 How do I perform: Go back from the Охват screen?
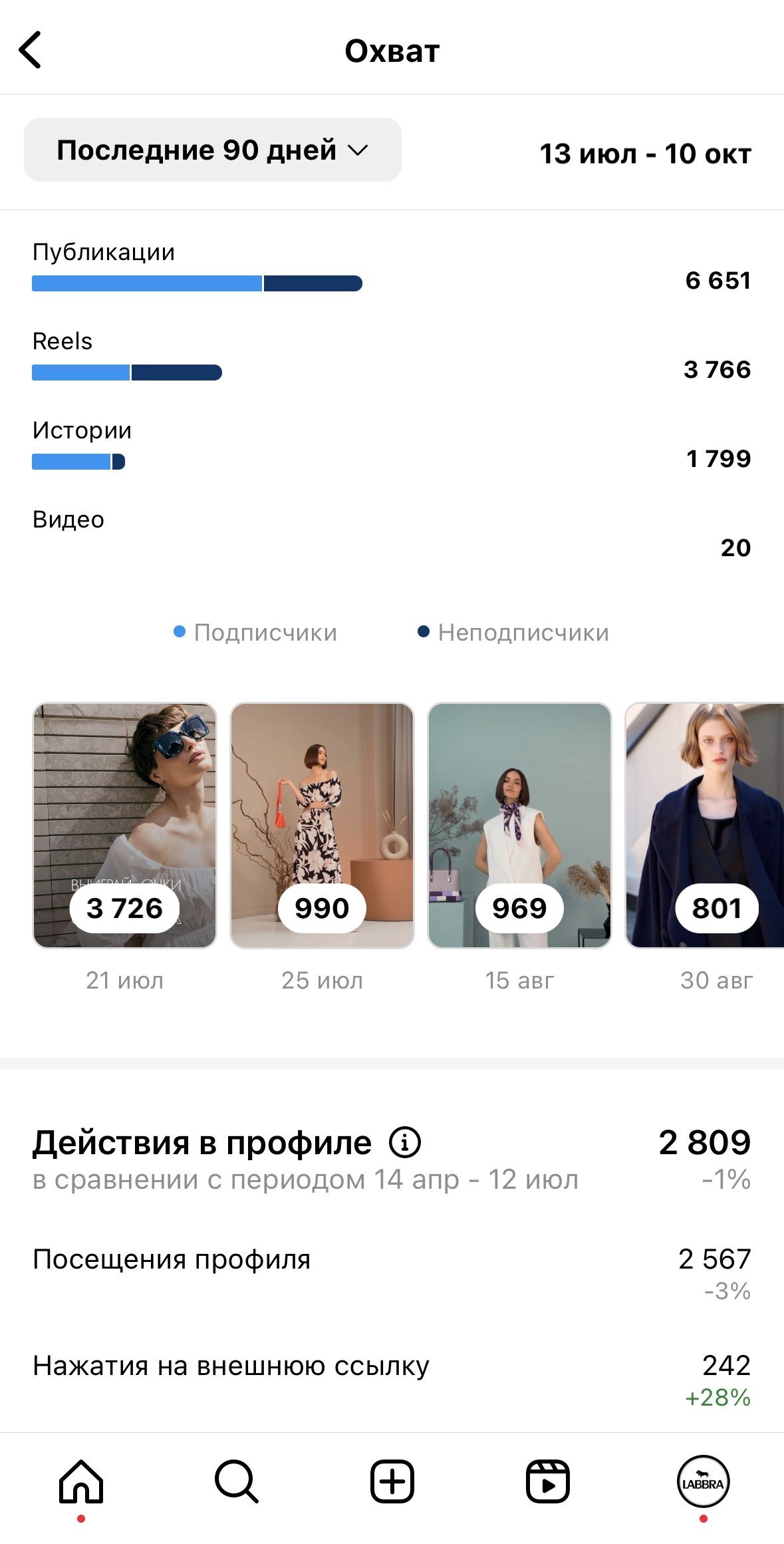31,50
